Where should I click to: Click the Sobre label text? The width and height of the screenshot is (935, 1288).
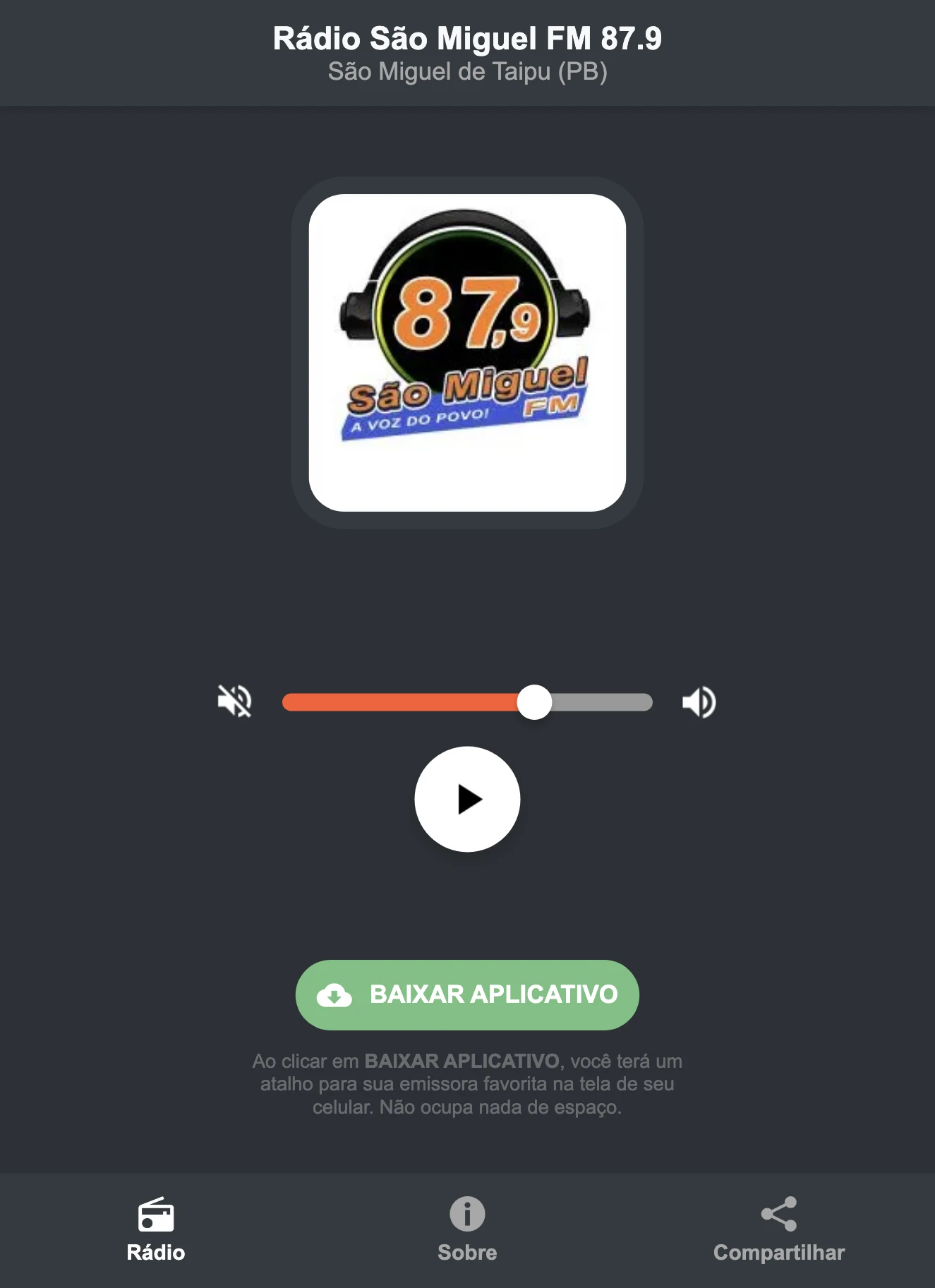click(x=467, y=1252)
